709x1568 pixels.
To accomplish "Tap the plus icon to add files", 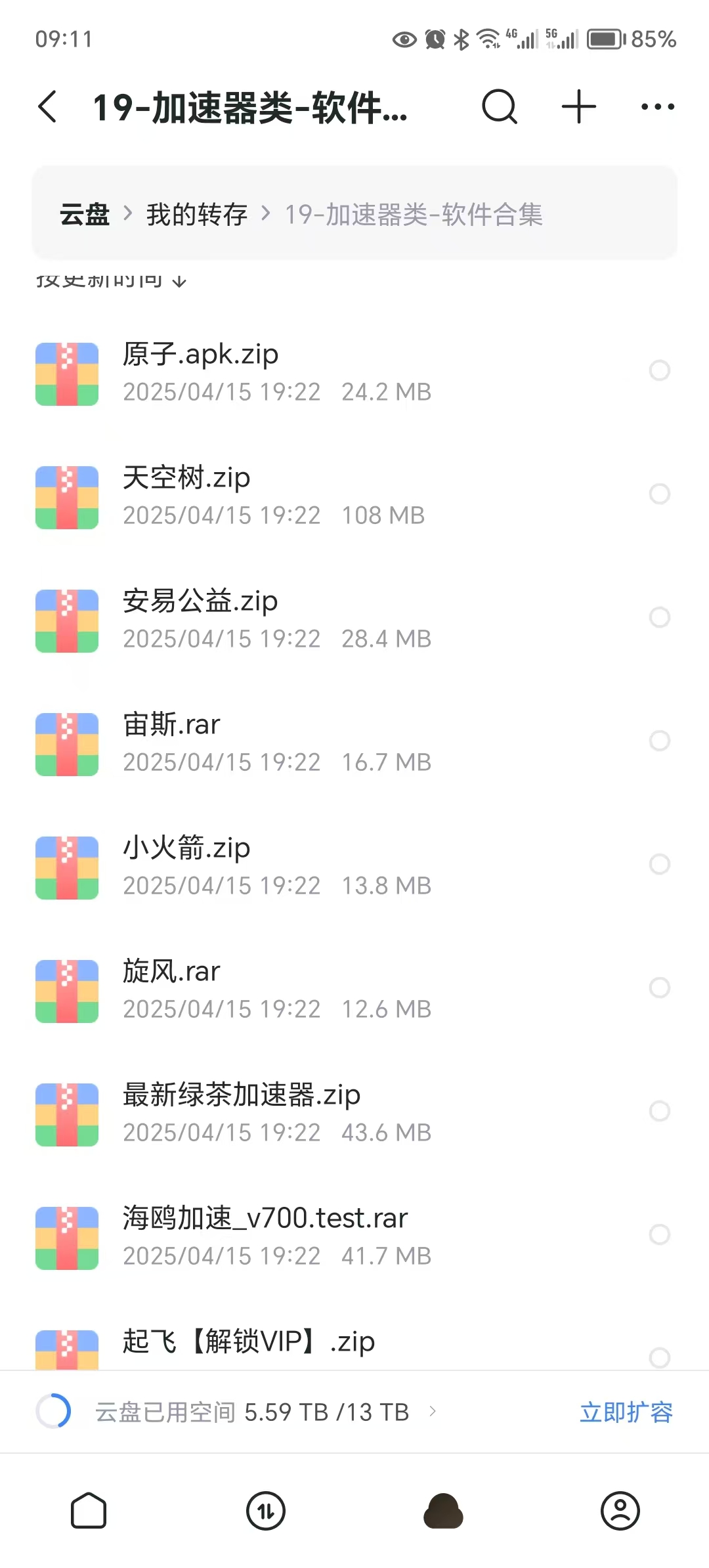I will [x=579, y=107].
